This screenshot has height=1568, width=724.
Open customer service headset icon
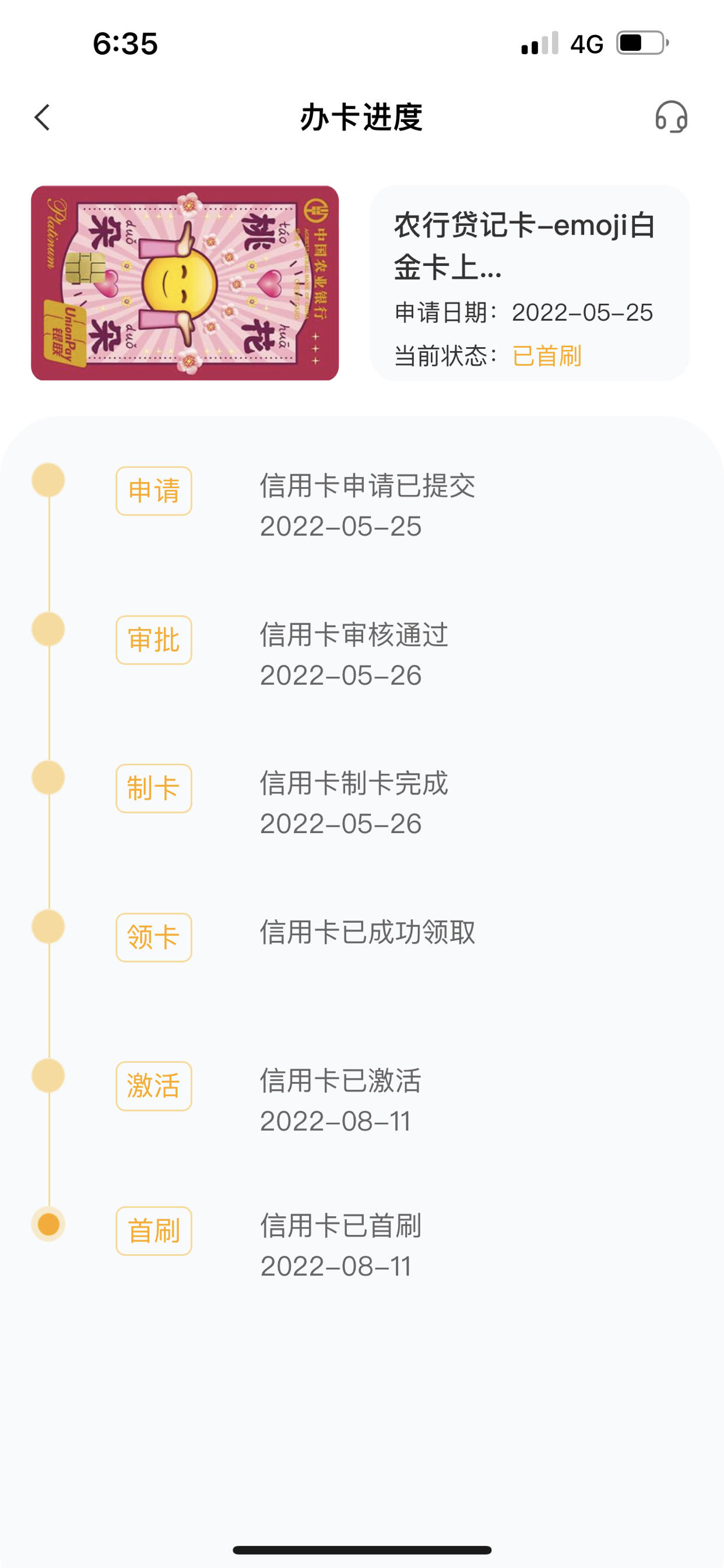point(671,117)
